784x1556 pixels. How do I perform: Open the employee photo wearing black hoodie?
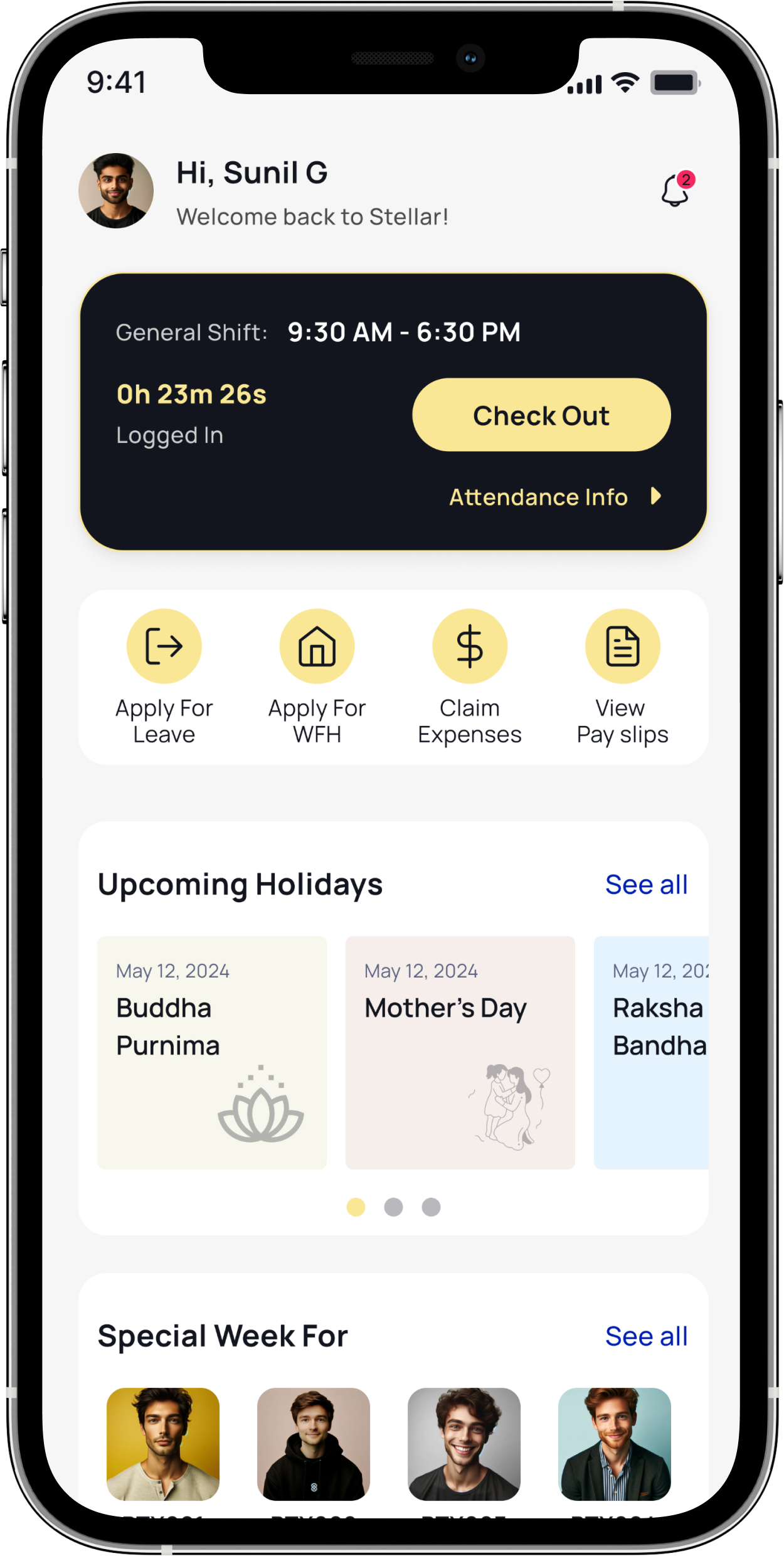click(x=314, y=1444)
